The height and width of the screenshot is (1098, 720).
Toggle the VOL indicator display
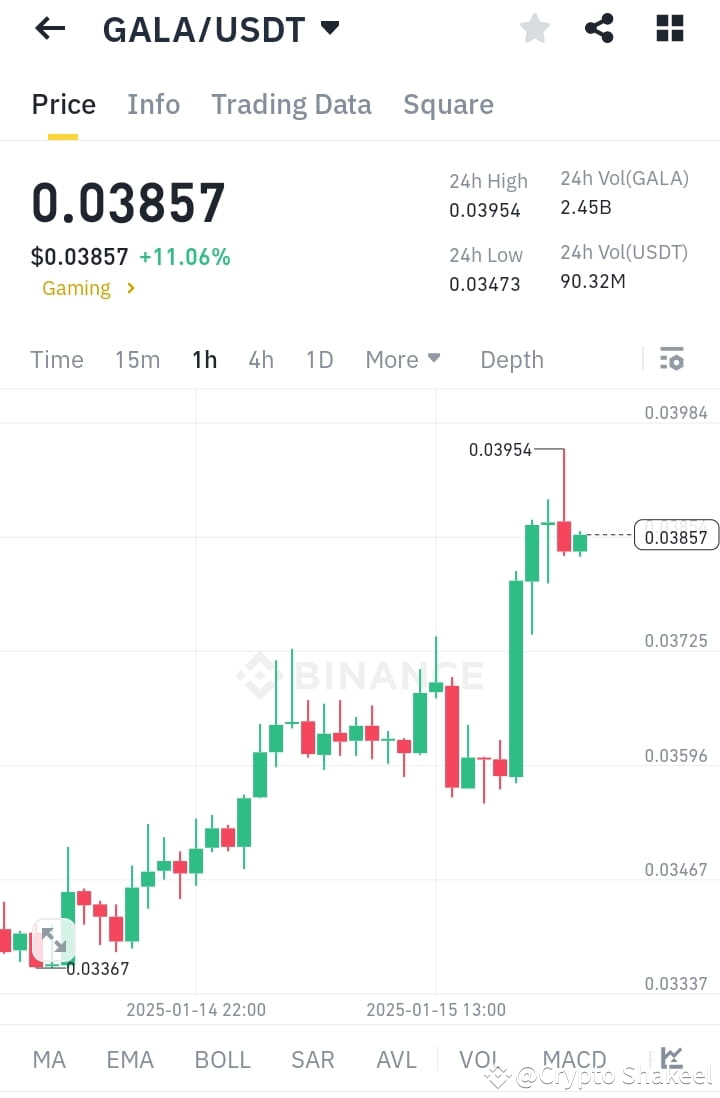tap(479, 1058)
